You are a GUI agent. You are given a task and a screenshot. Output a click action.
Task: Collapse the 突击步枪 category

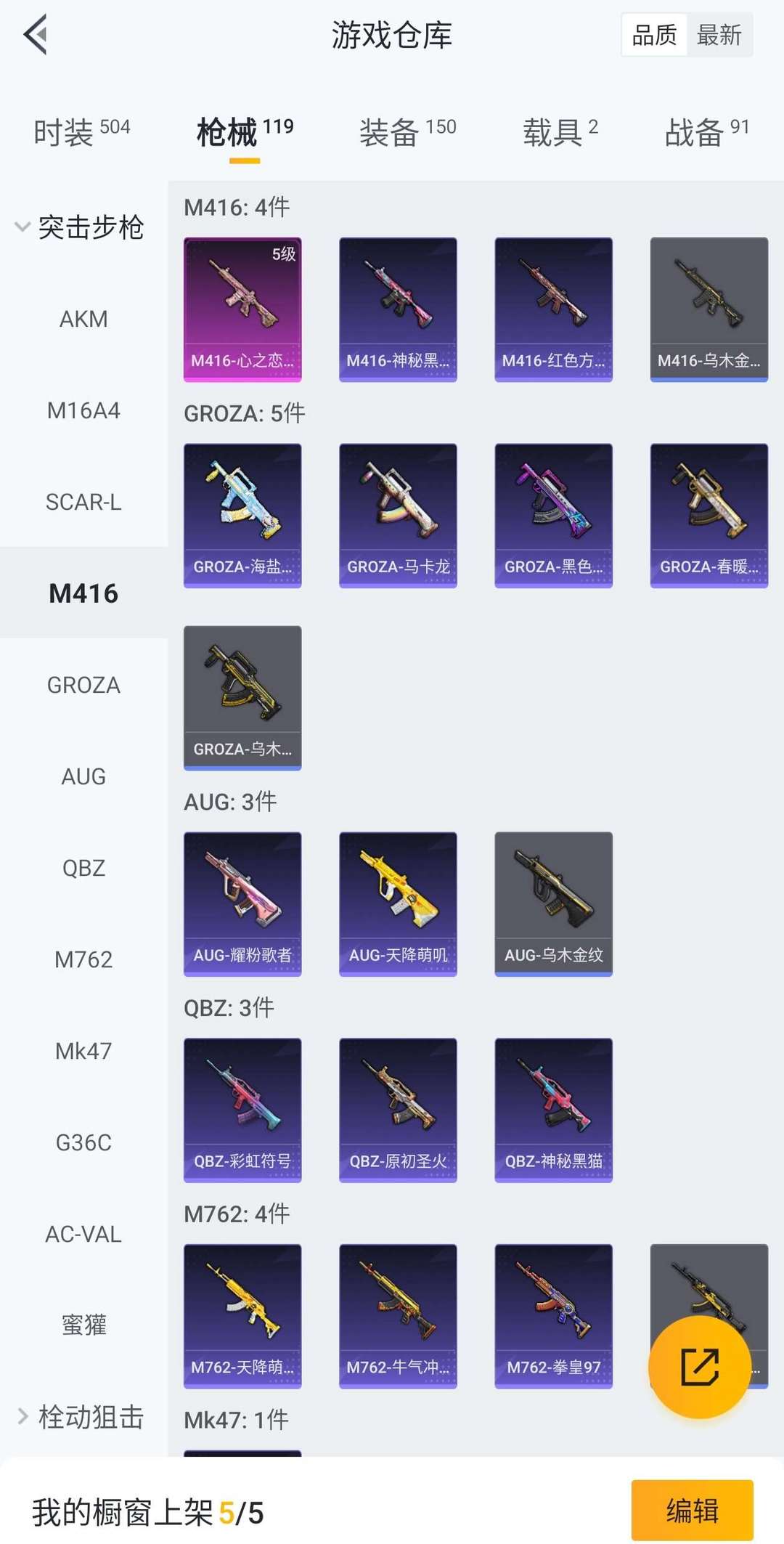tap(80, 227)
